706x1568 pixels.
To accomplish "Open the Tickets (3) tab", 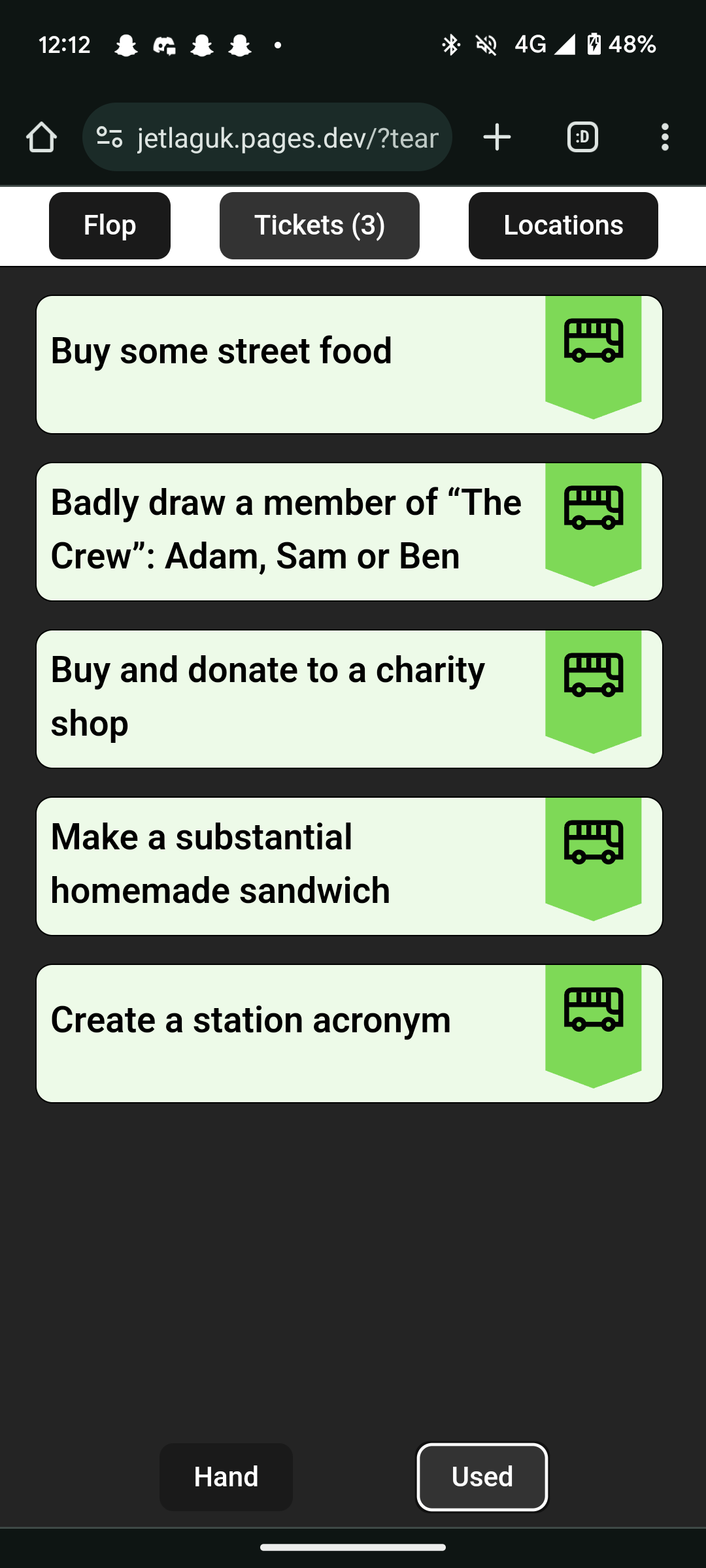I will [x=320, y=225].
